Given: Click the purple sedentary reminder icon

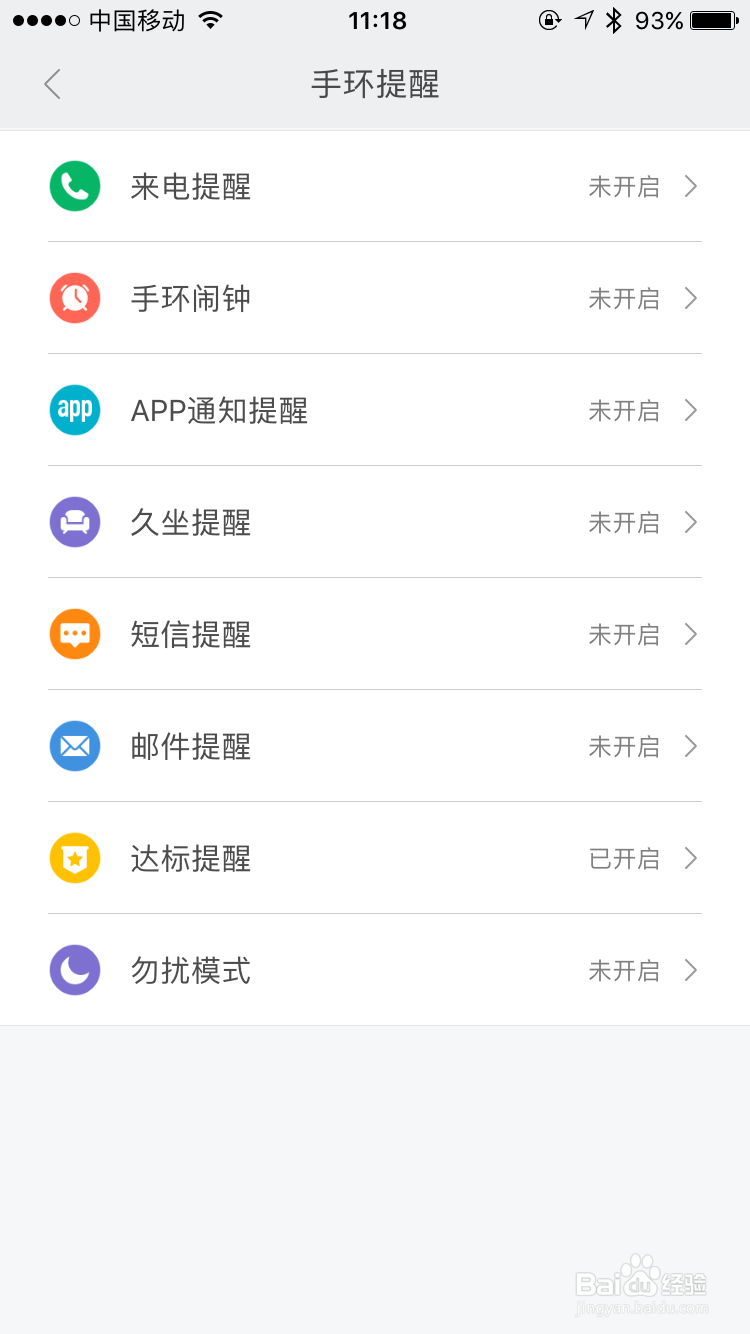Looking at the screenshot, I should pyautogui.click(x=75, y=522).
